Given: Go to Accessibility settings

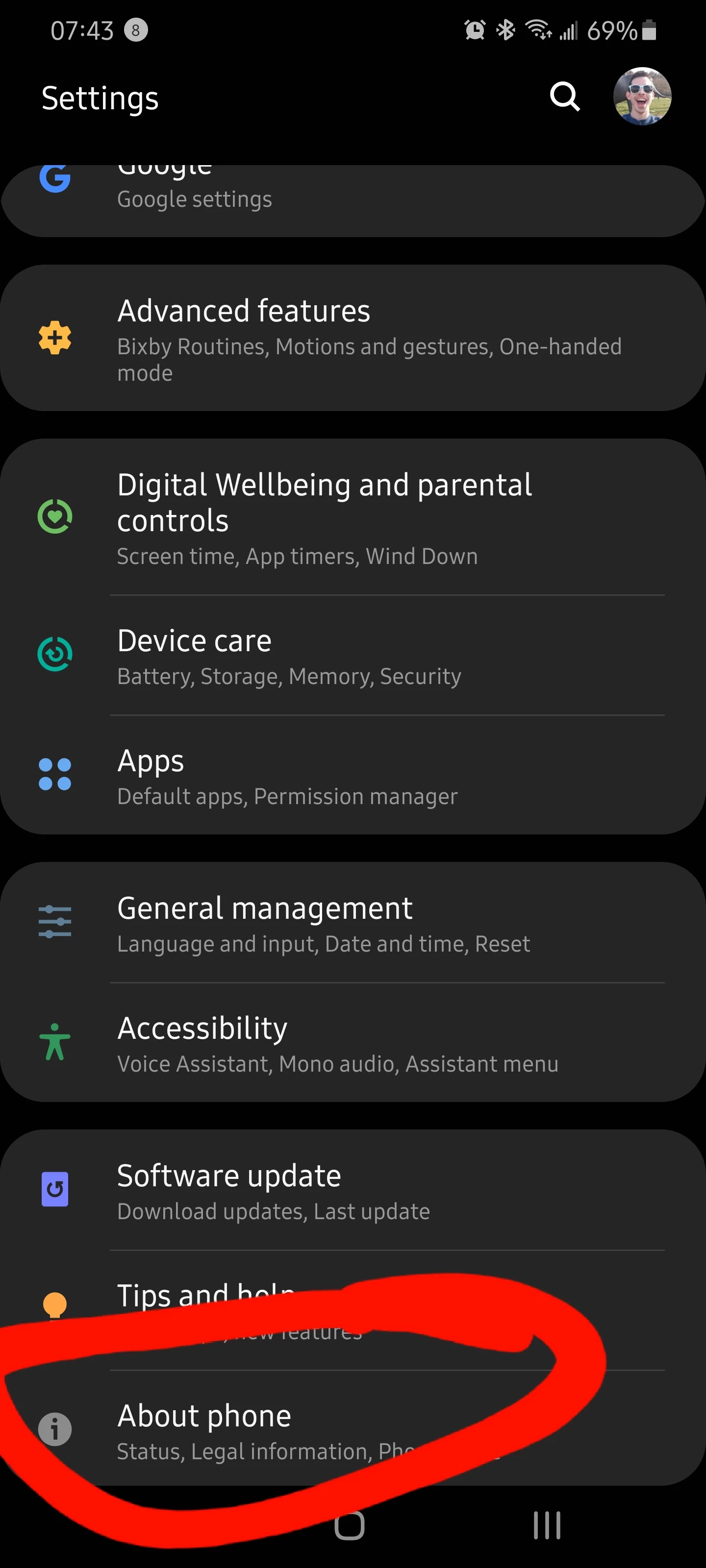Looking at the screenshot, I should 353,1043.
